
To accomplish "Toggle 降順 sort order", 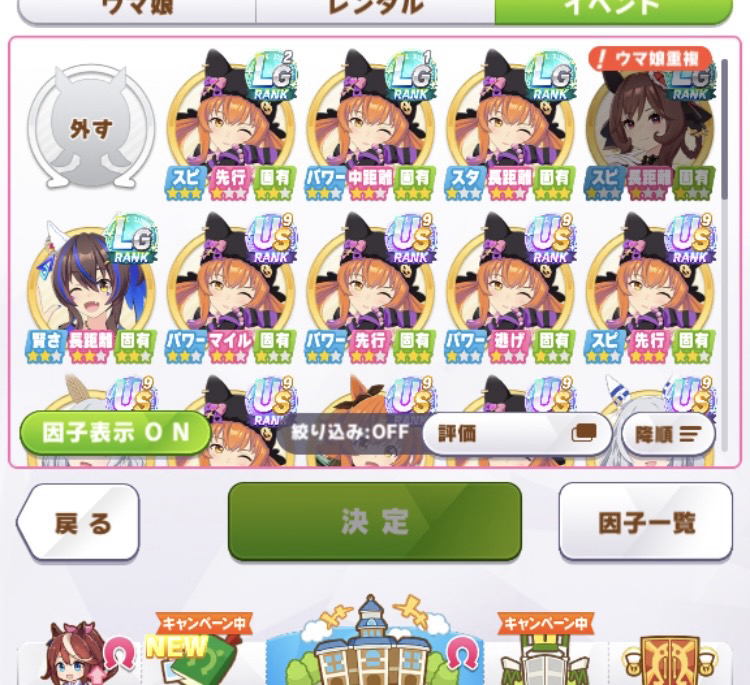I will point(667,434).
